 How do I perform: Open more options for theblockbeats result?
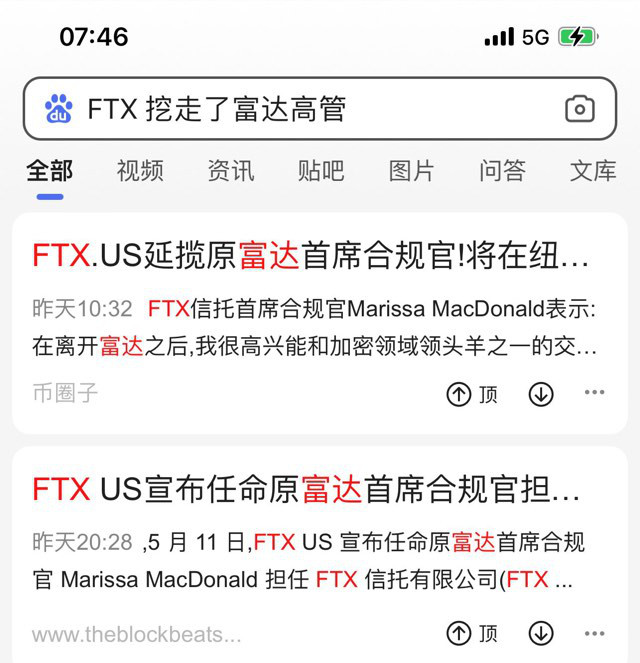coord(595,632)
